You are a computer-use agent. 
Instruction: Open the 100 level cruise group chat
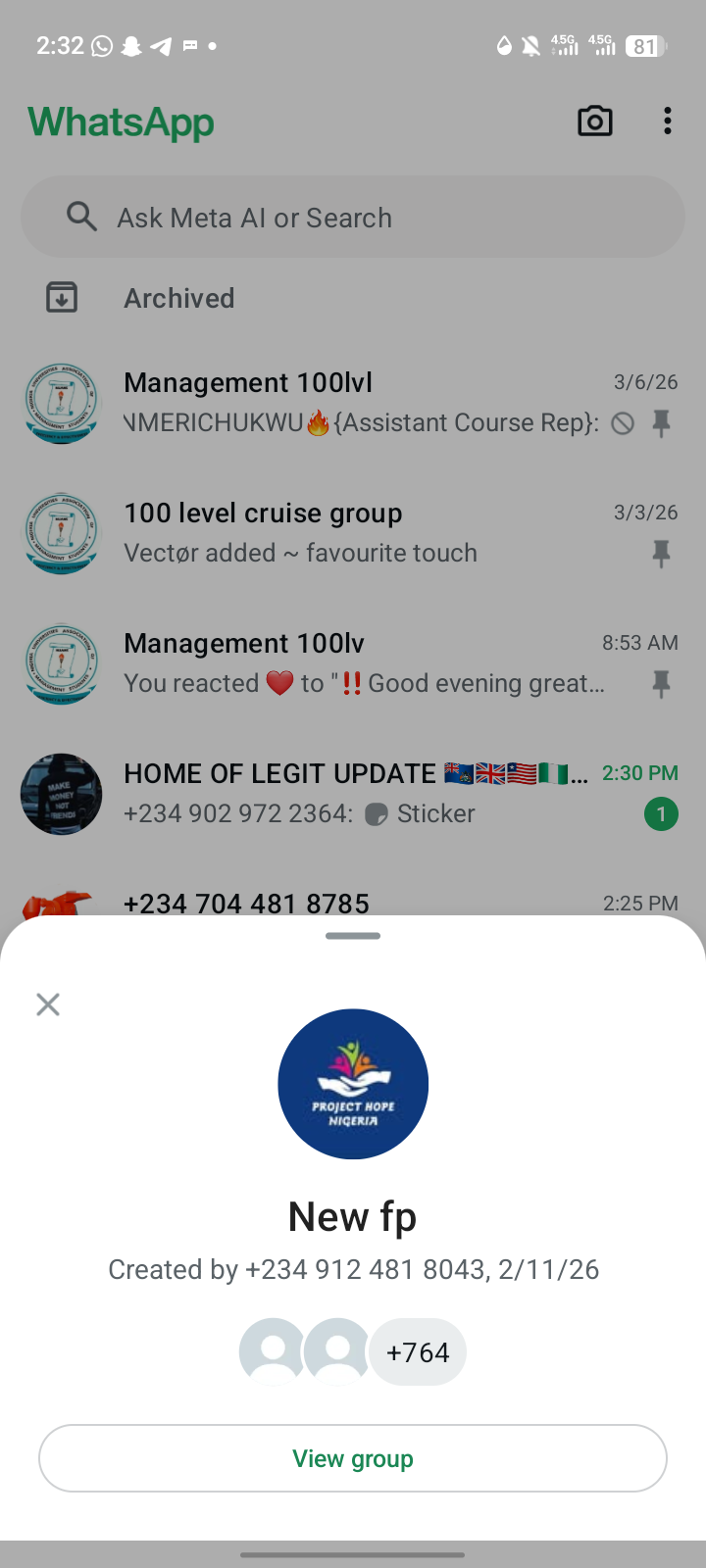click(x=353, y=532)
